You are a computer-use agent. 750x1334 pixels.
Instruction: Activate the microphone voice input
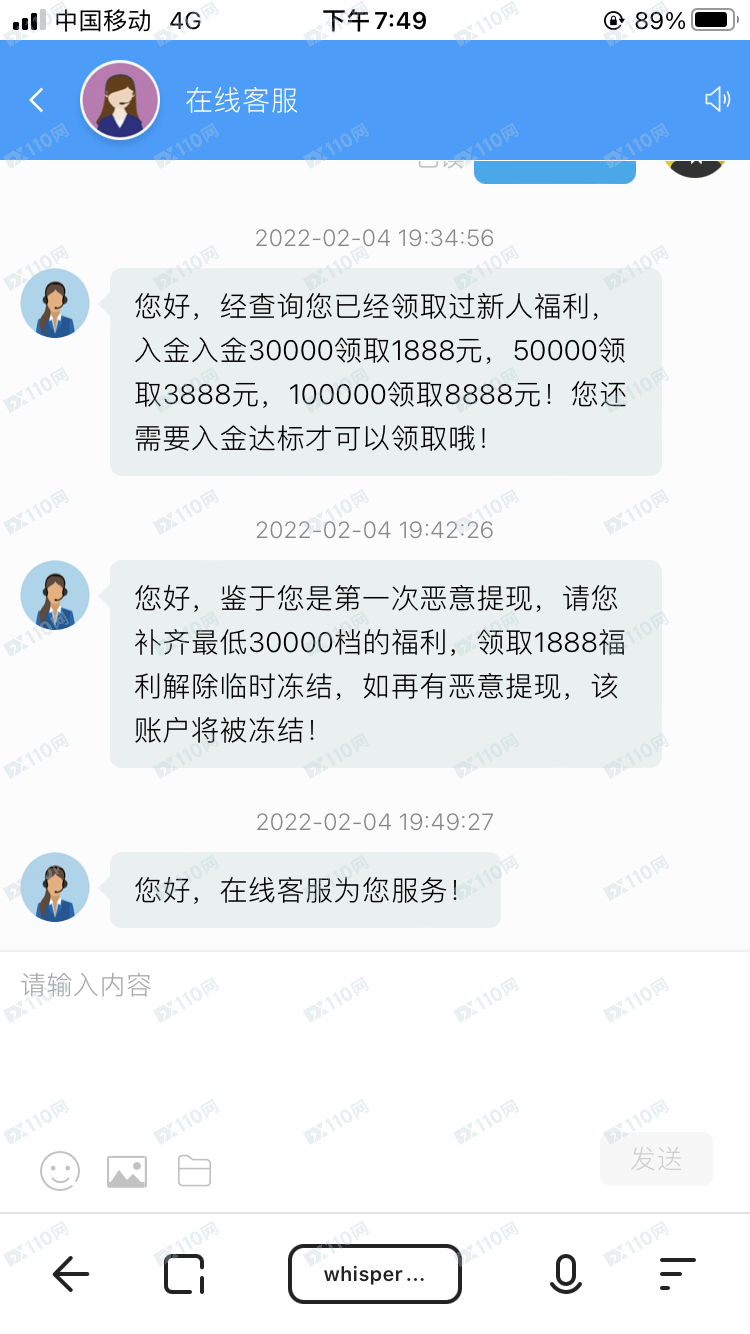pyautogui.click(x=565, y=1274)
